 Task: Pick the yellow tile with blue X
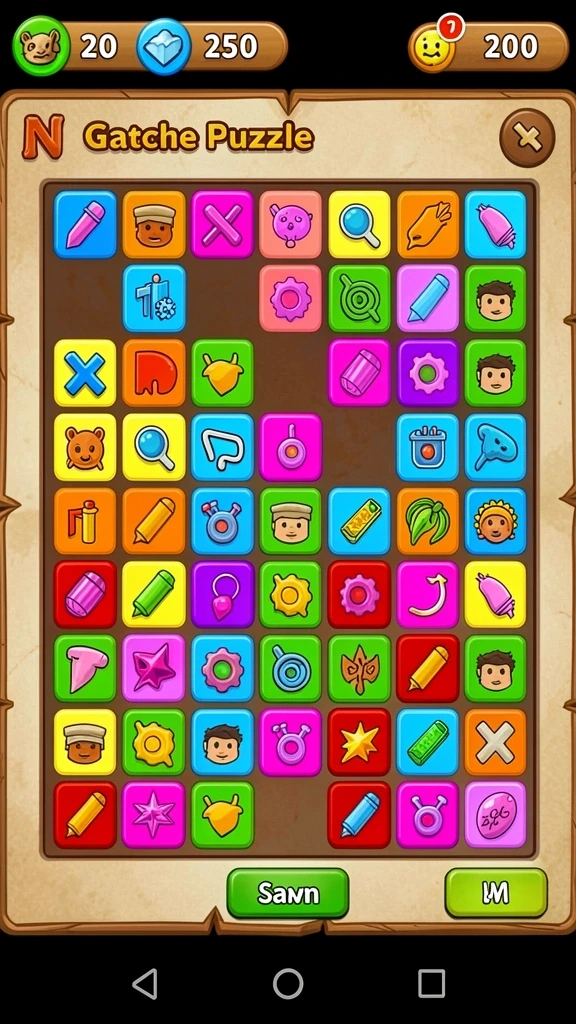86,373
